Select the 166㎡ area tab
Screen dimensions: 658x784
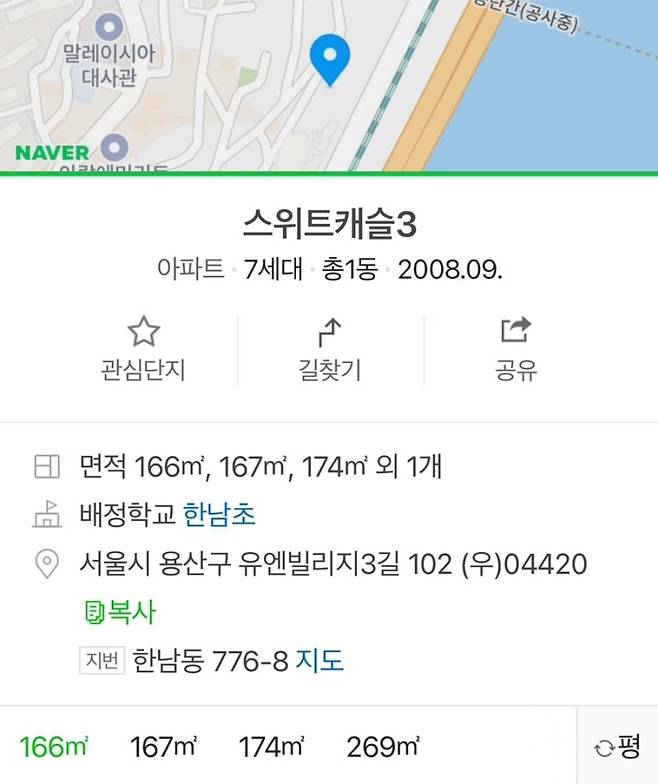coord(54,746)
